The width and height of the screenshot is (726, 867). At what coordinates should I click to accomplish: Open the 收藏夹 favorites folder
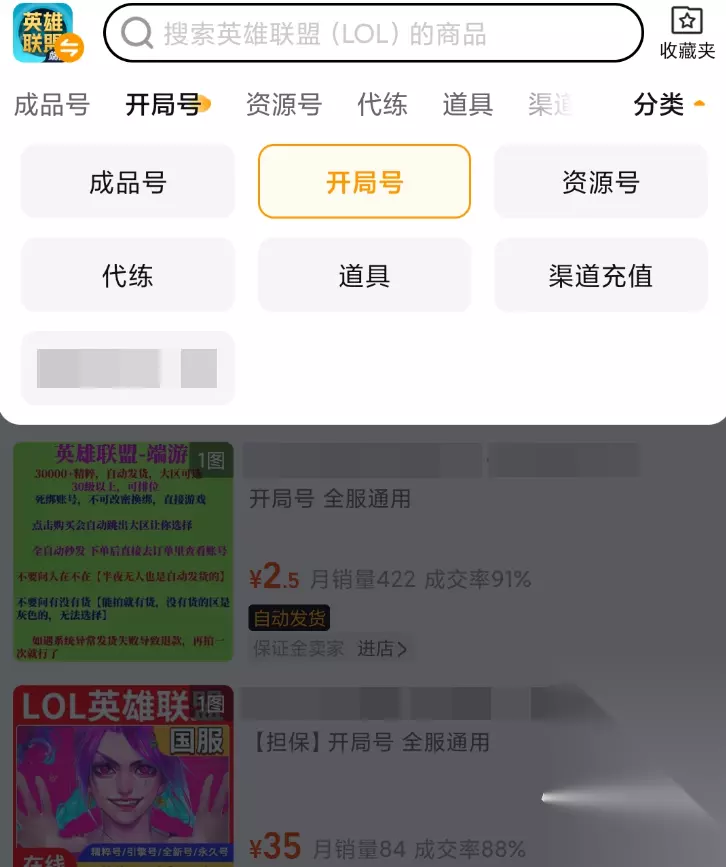pyautogui.click(x=687, y=33)
